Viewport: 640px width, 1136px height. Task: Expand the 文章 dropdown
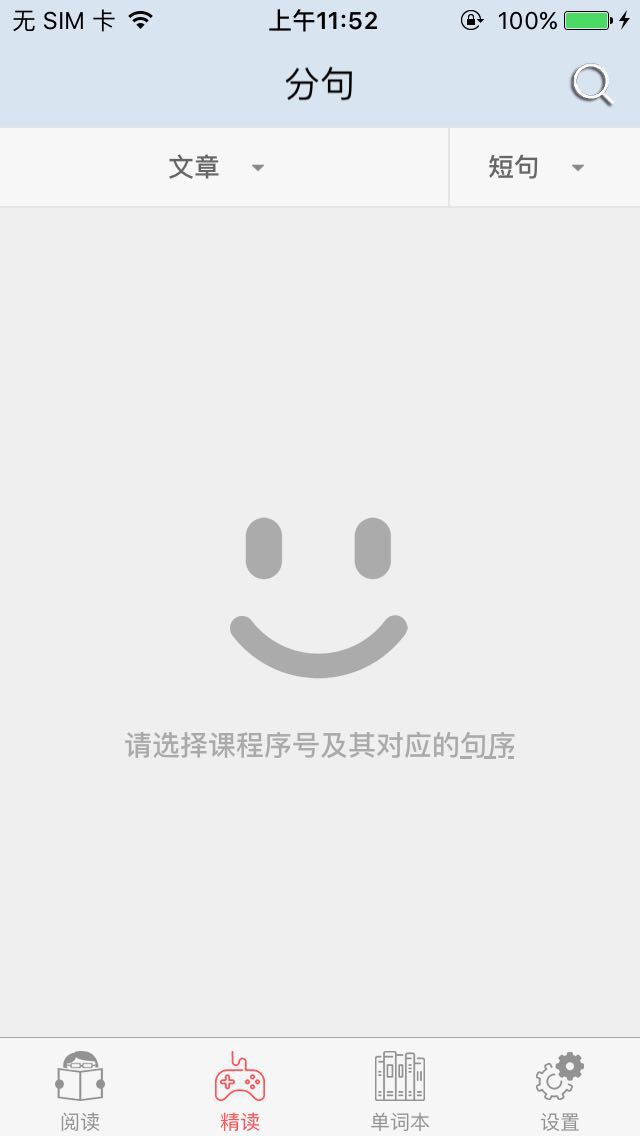point(224,167)
